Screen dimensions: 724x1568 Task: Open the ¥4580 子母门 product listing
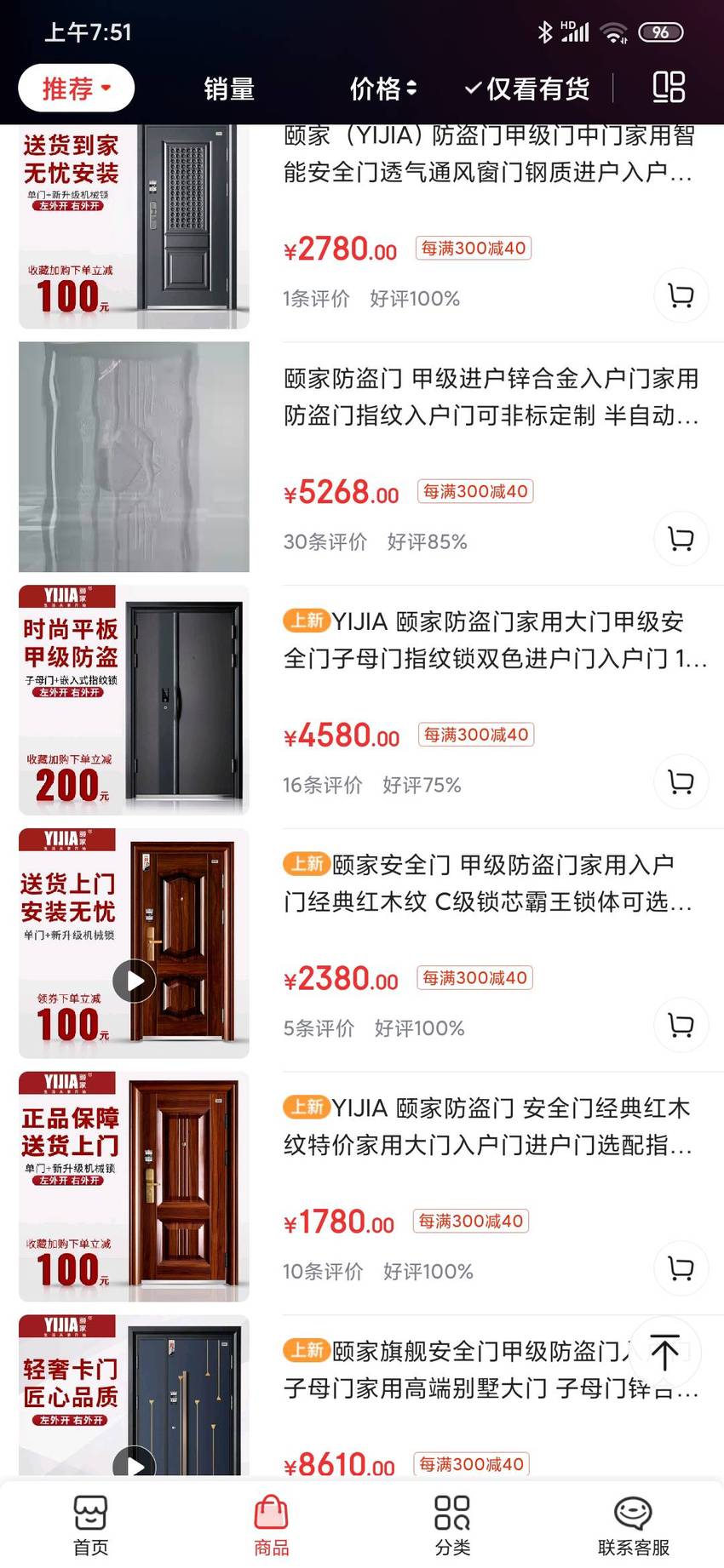click(x=495, y=640)
